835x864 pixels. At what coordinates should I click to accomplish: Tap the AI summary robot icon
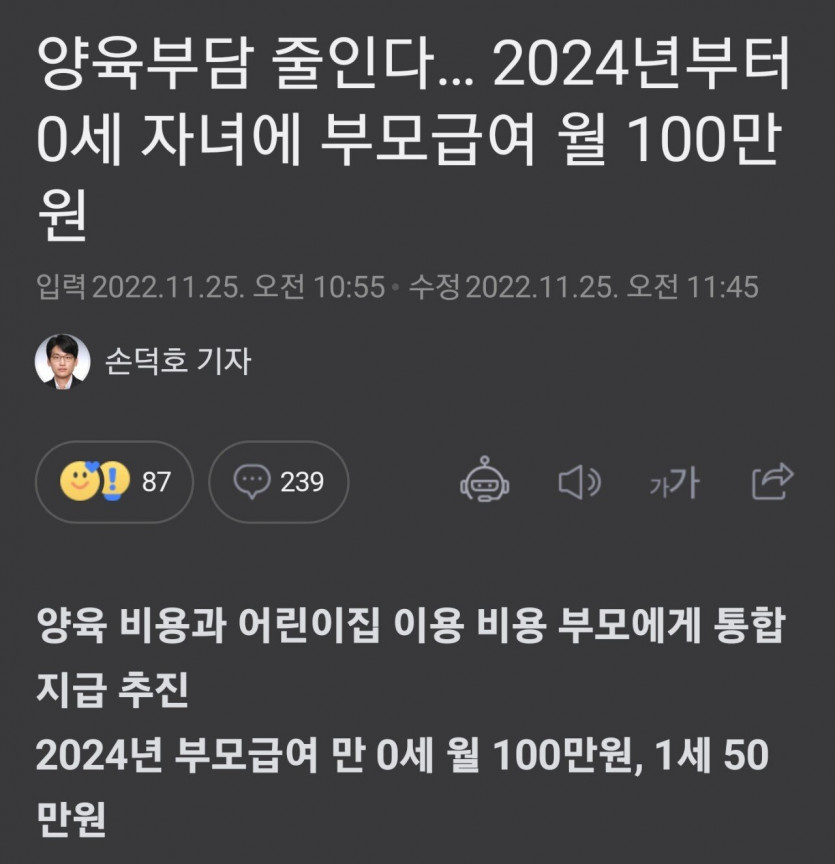click(x=485, y=482)
